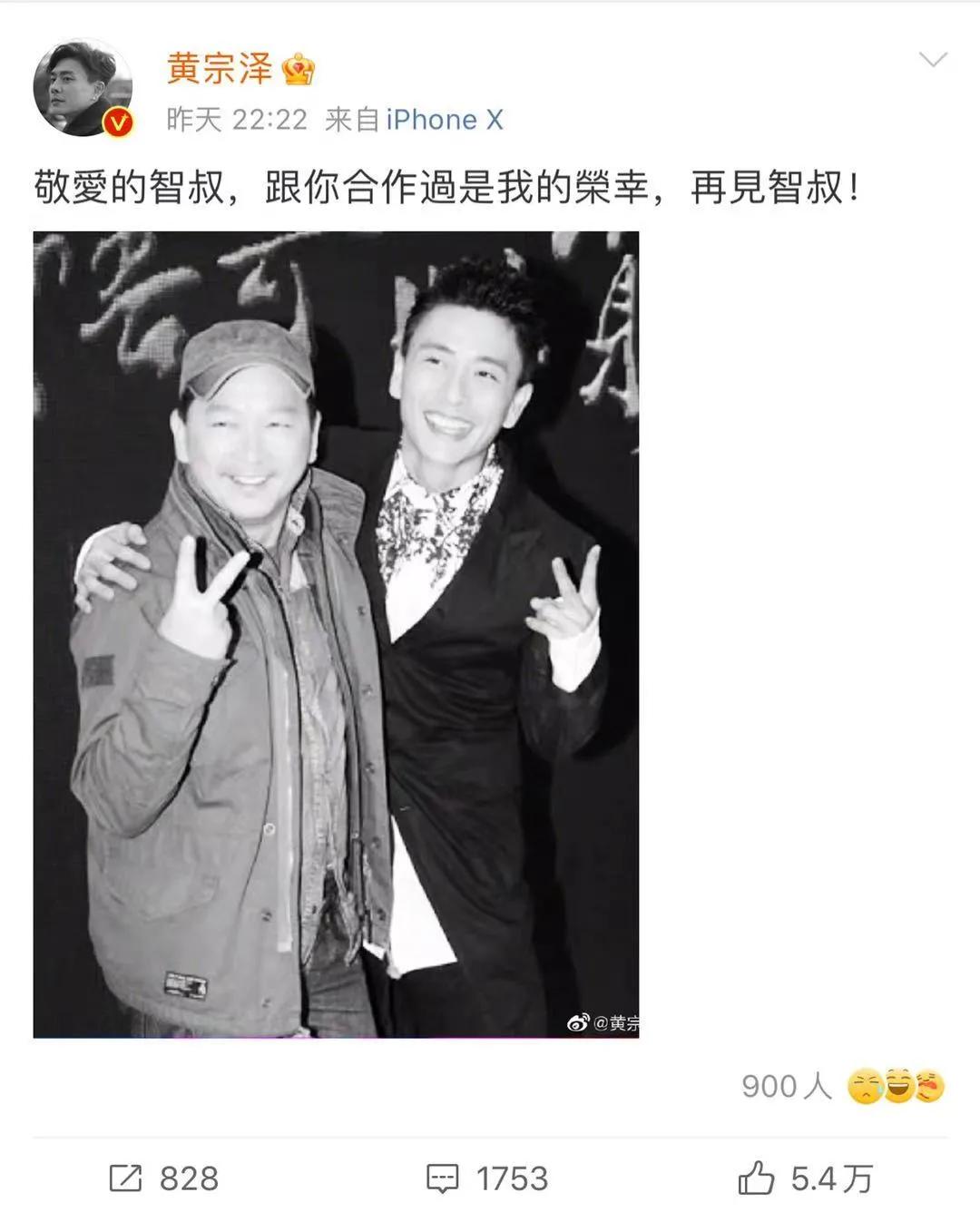Like the post with 5.4万 likes
The height and width of the screenshot is (1212, 980).
[x=804, y=1178]
